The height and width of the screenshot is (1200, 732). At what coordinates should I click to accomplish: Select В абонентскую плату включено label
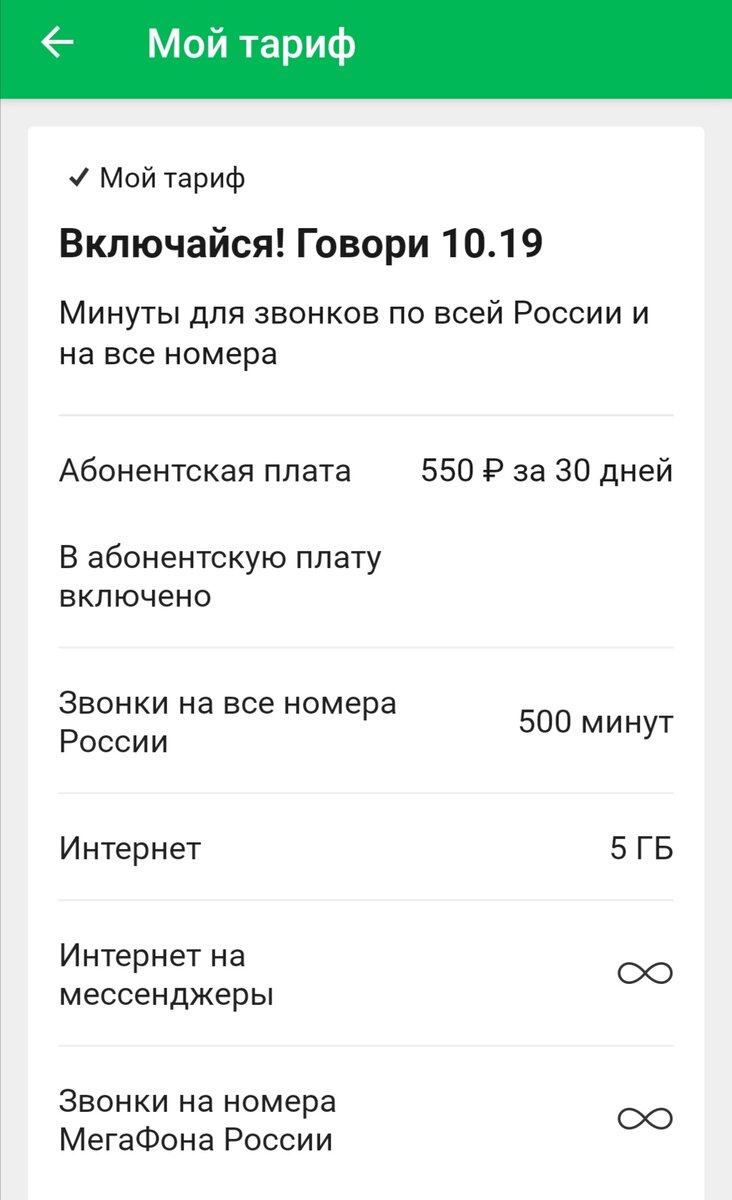[x=221, y=576]
